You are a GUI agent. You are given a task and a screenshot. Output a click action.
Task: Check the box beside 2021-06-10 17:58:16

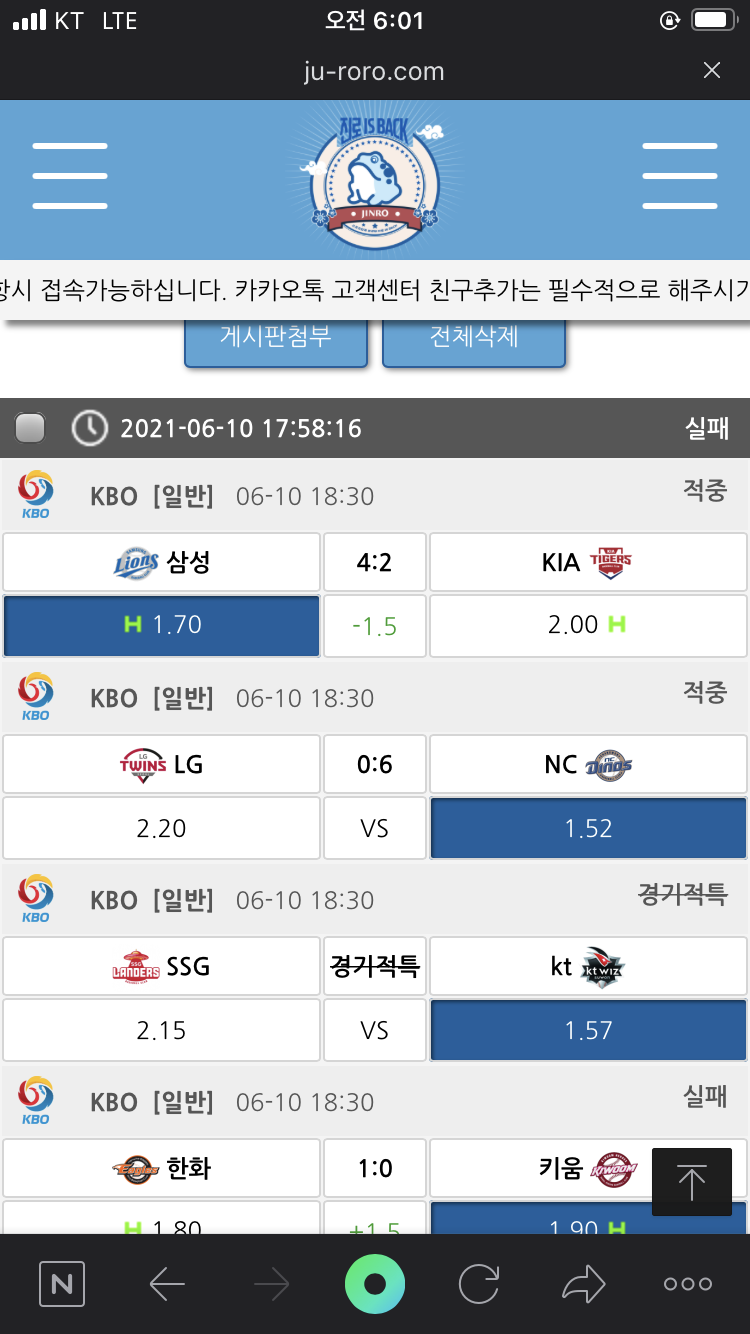tap(31, 428)
